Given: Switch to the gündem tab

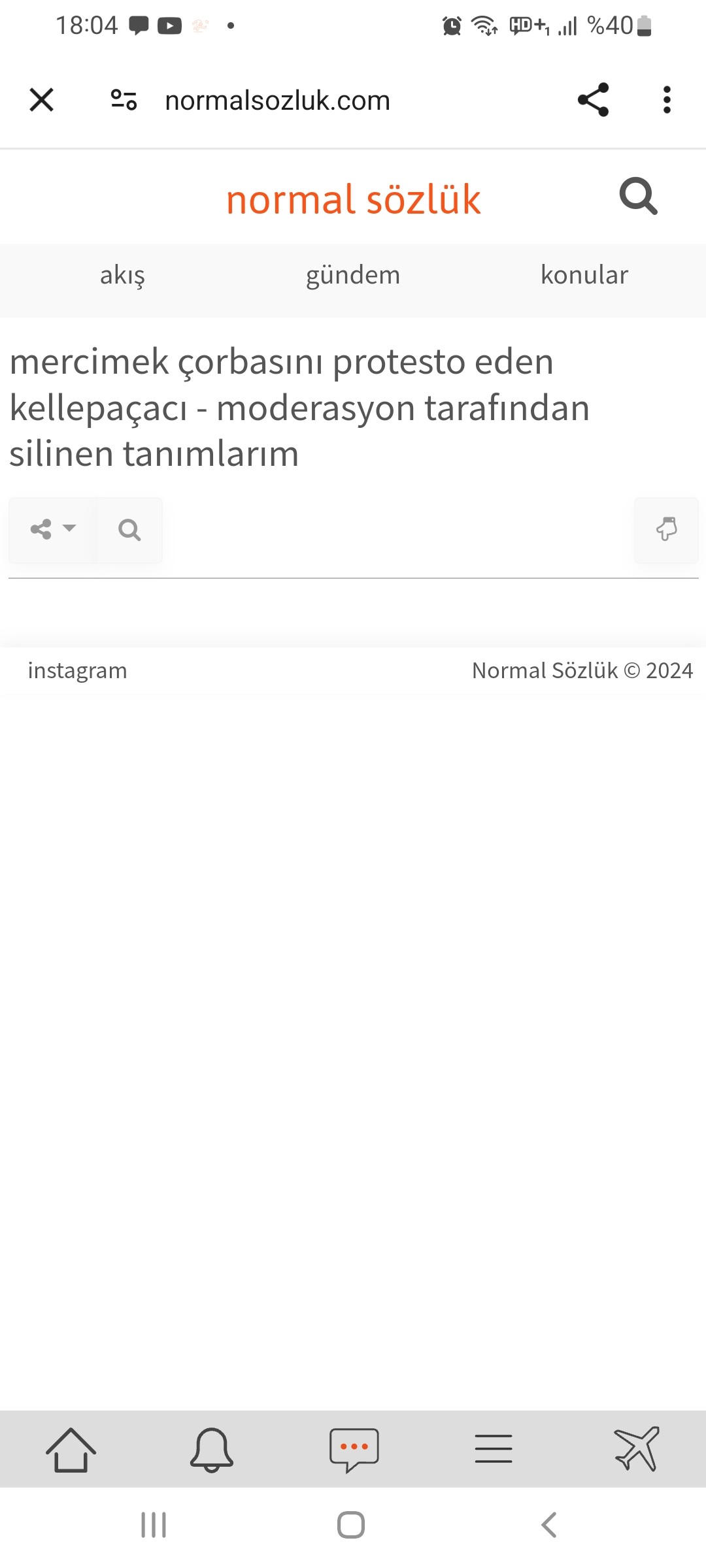Looking at the screenshot, I should tap(353, 275).
